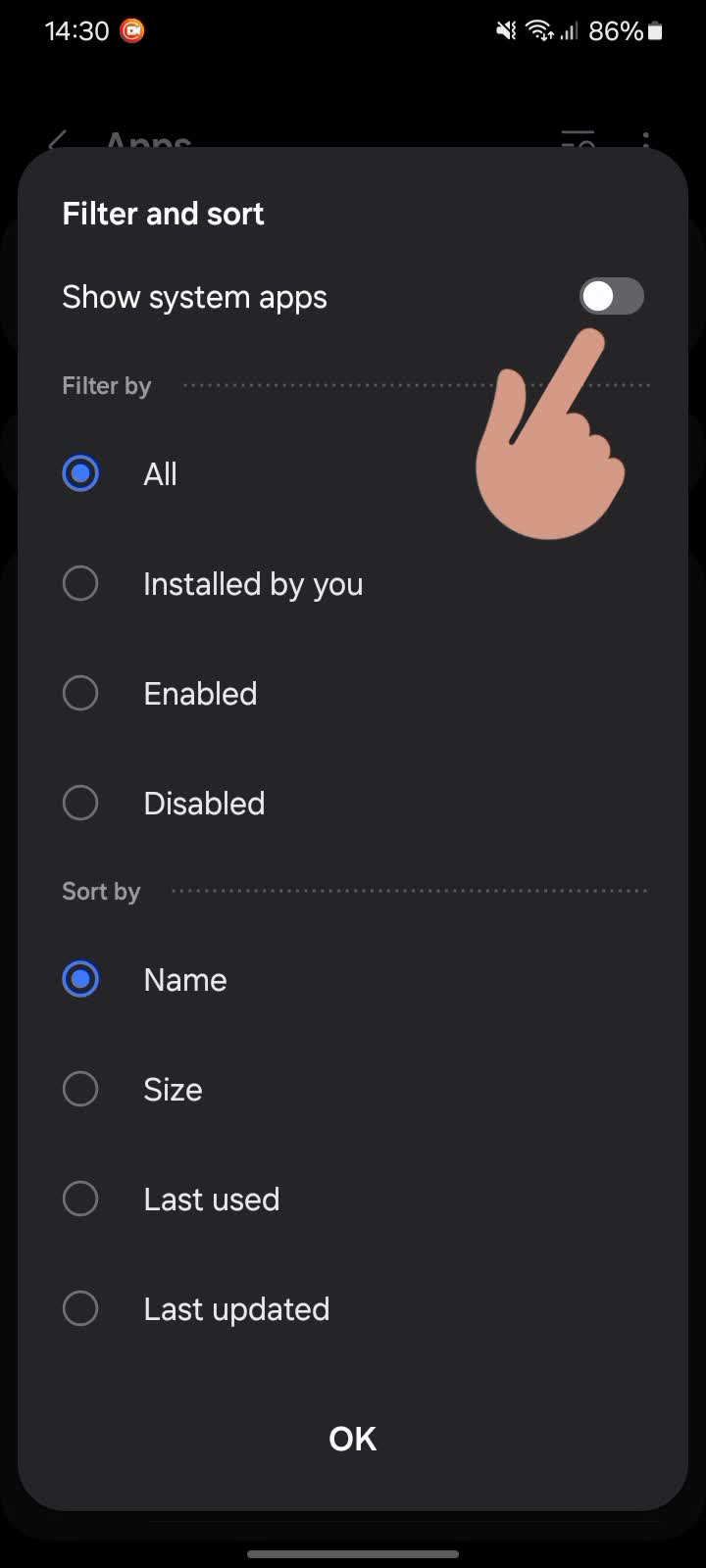The height and width of the screenshot is (1568, 706).
Task: Confirm with the OK button
Action: pyautogui.click(x=353, y=1439)
